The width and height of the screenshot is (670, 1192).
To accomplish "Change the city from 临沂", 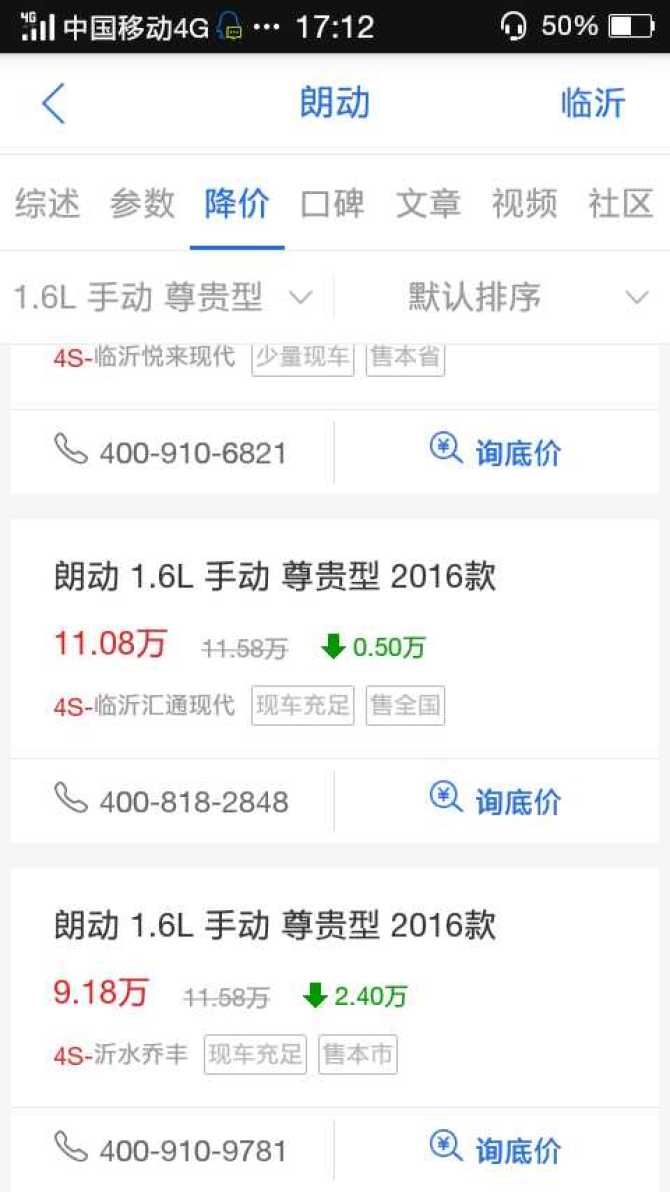I will [592, 103].
